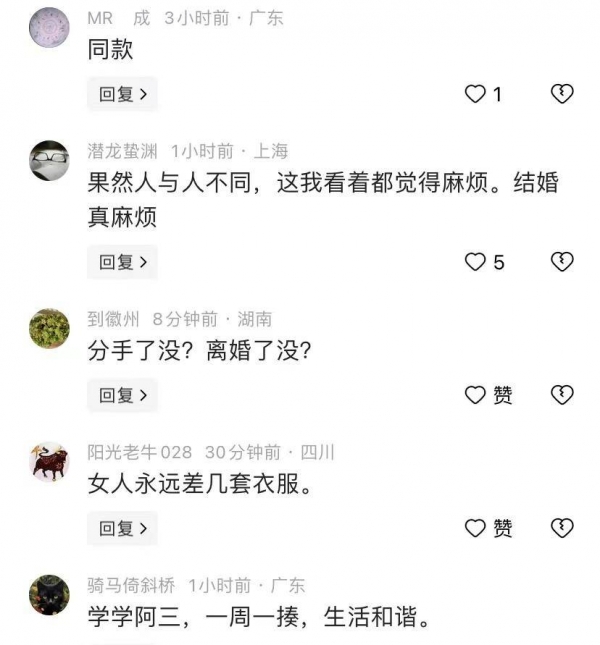This screenshot has height=645, width=600.
Task: Dislike MR 成's comment
Action: (562, 95)
